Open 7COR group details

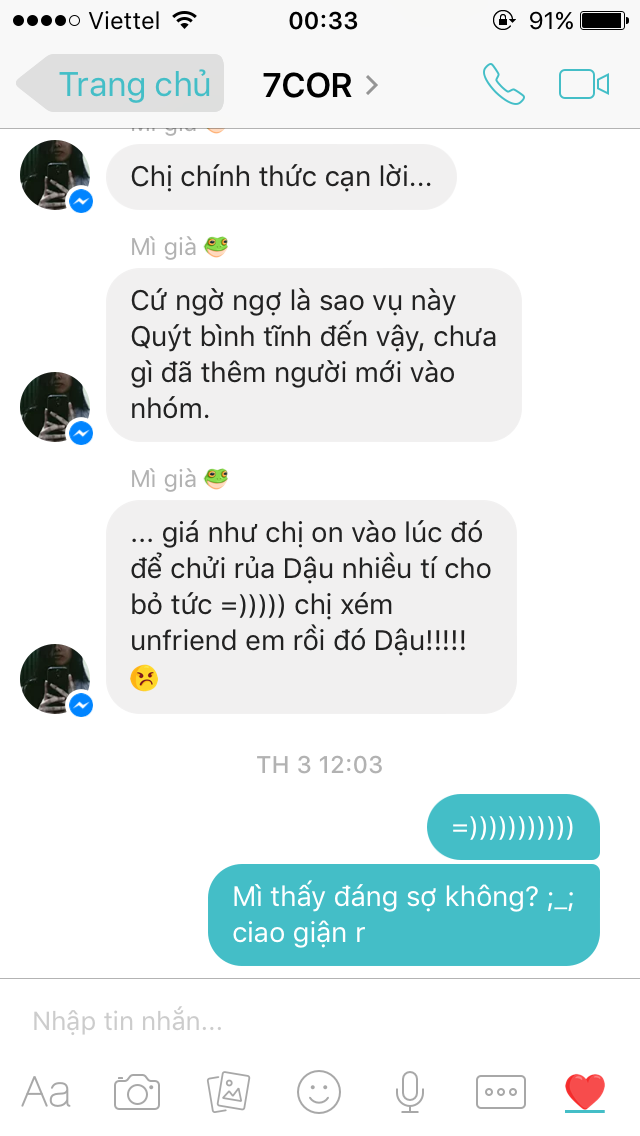tap(320, 85)
